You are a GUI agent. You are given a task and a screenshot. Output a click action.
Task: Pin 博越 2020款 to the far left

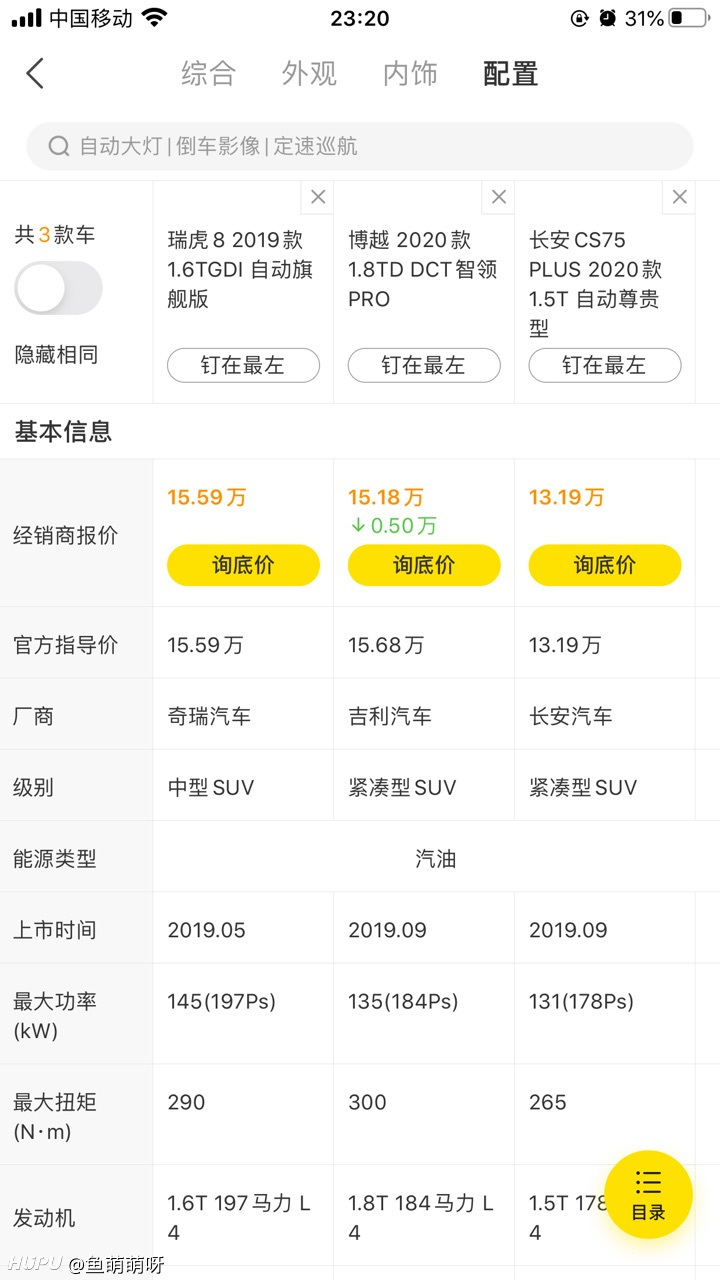(424, 365)
